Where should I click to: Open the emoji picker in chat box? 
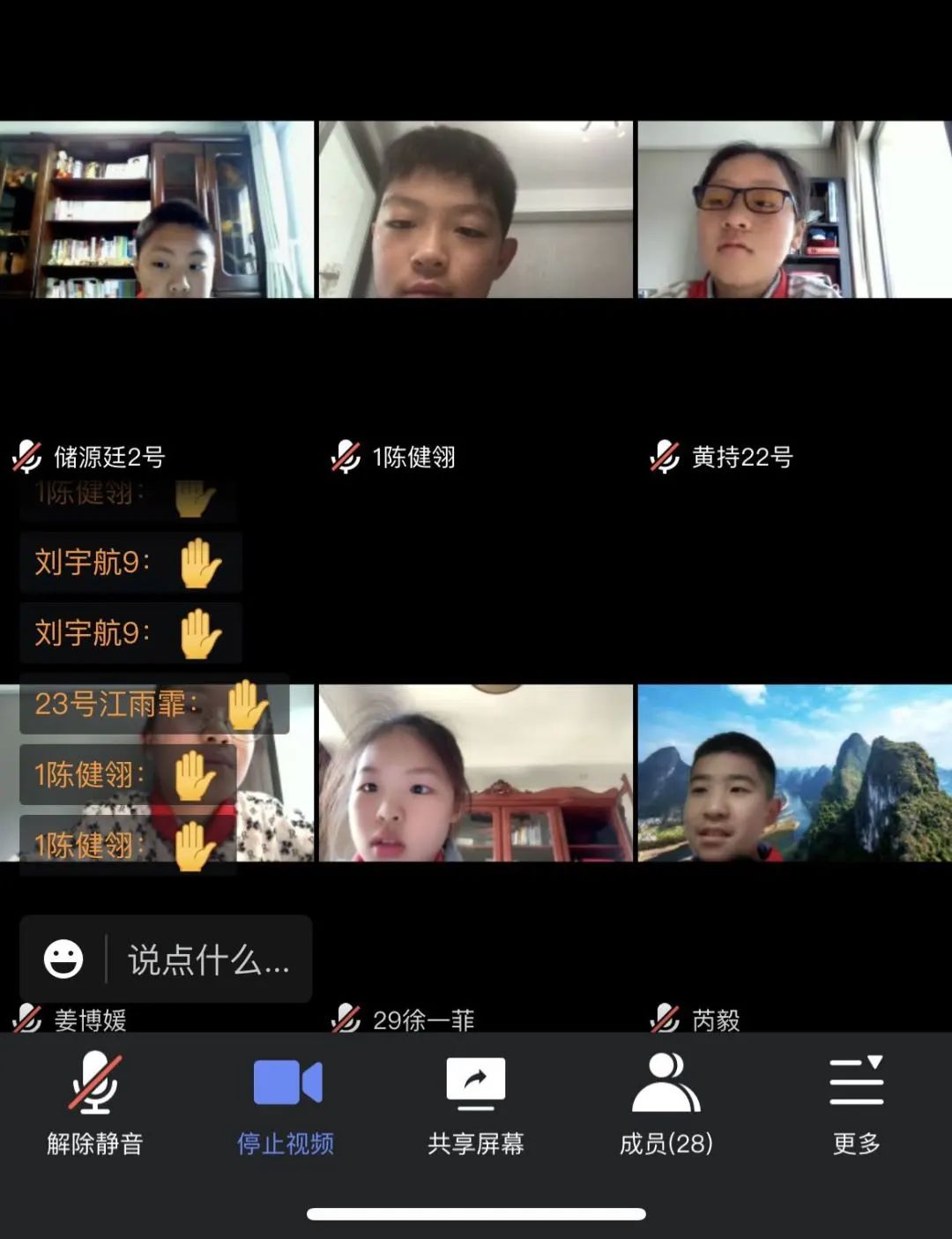(x=63, y=959)
